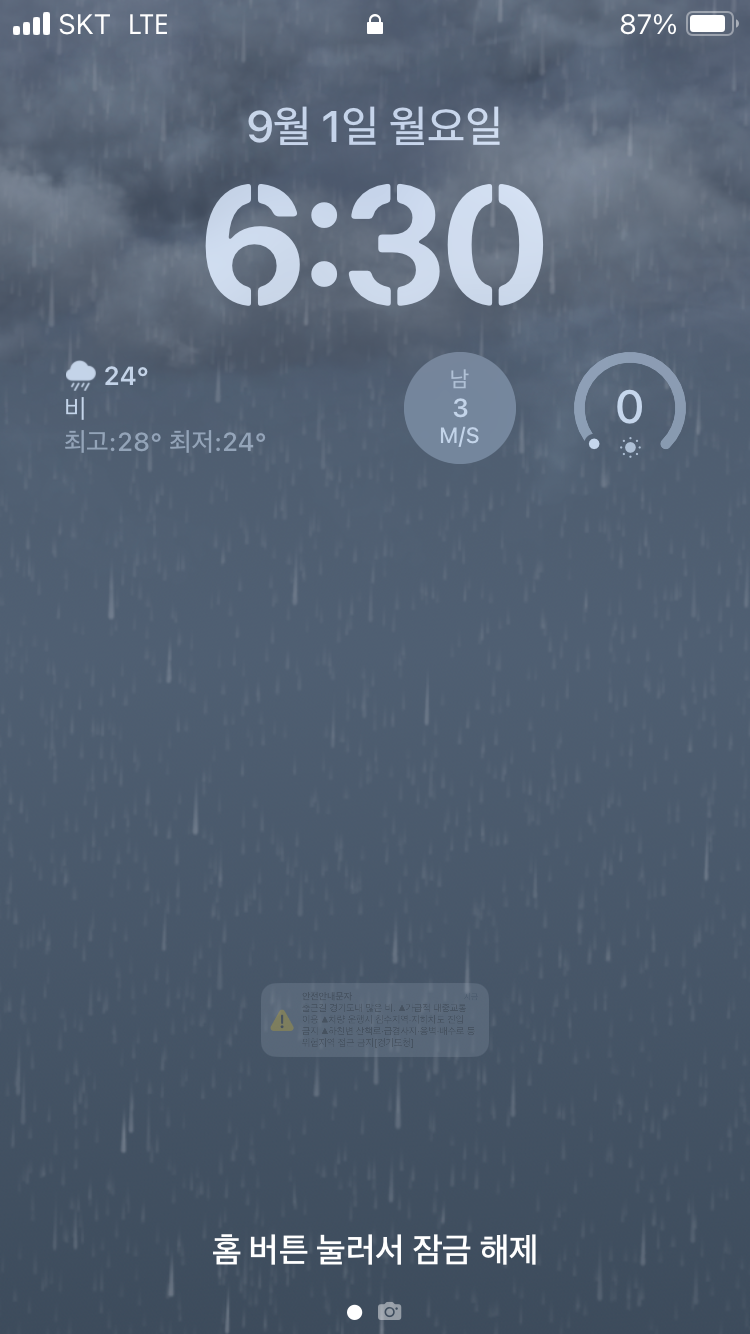Image resolution: width=750 pixels, height=1334 pixels.
Task: Open the 안전안내문자 alert notification
Action: click(x=375, y=1020)
